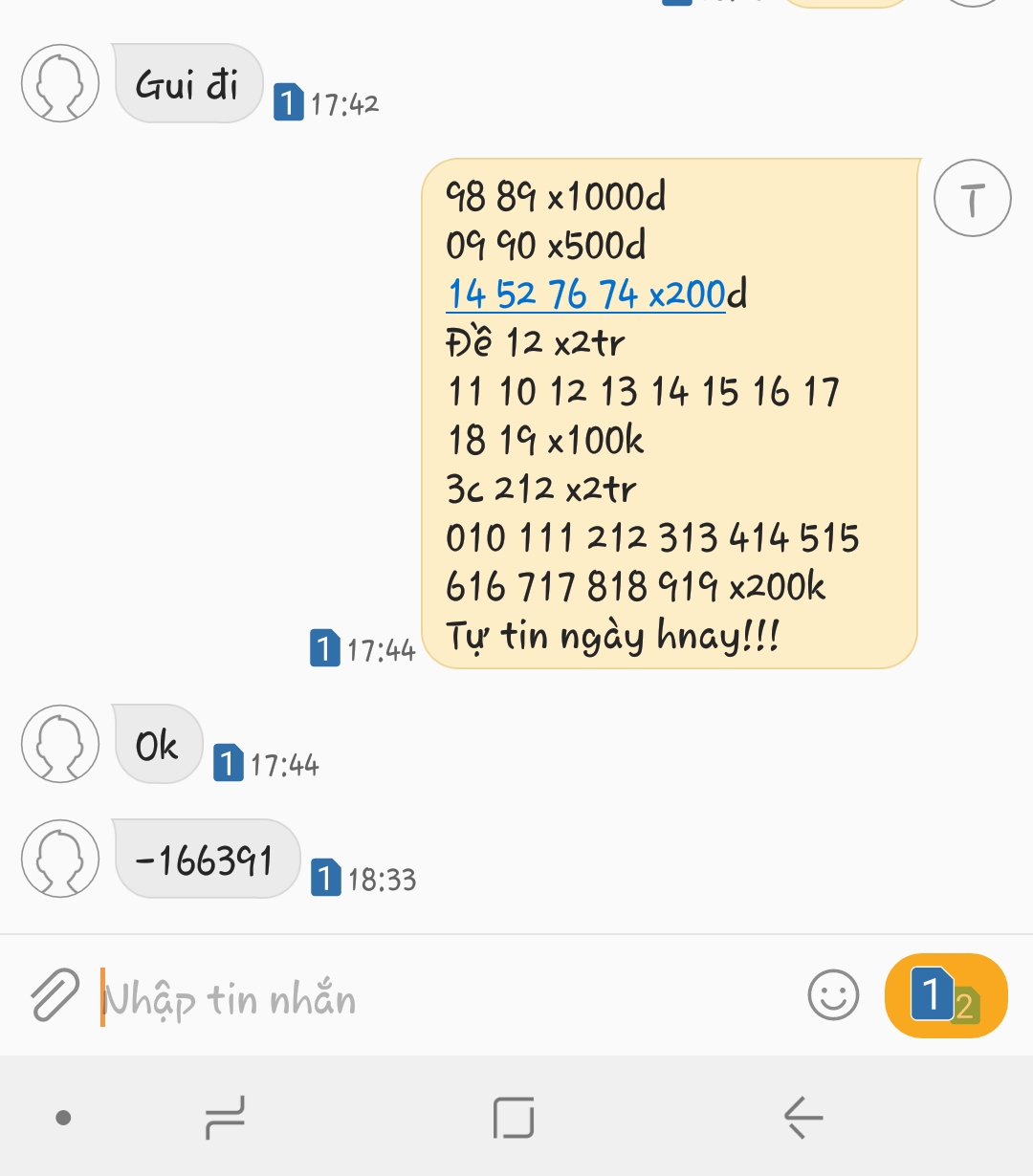Viewport: 1033px width, 1176px height.
Task: Send message using the SIM 1 button
Action: [x=945, y=995]
